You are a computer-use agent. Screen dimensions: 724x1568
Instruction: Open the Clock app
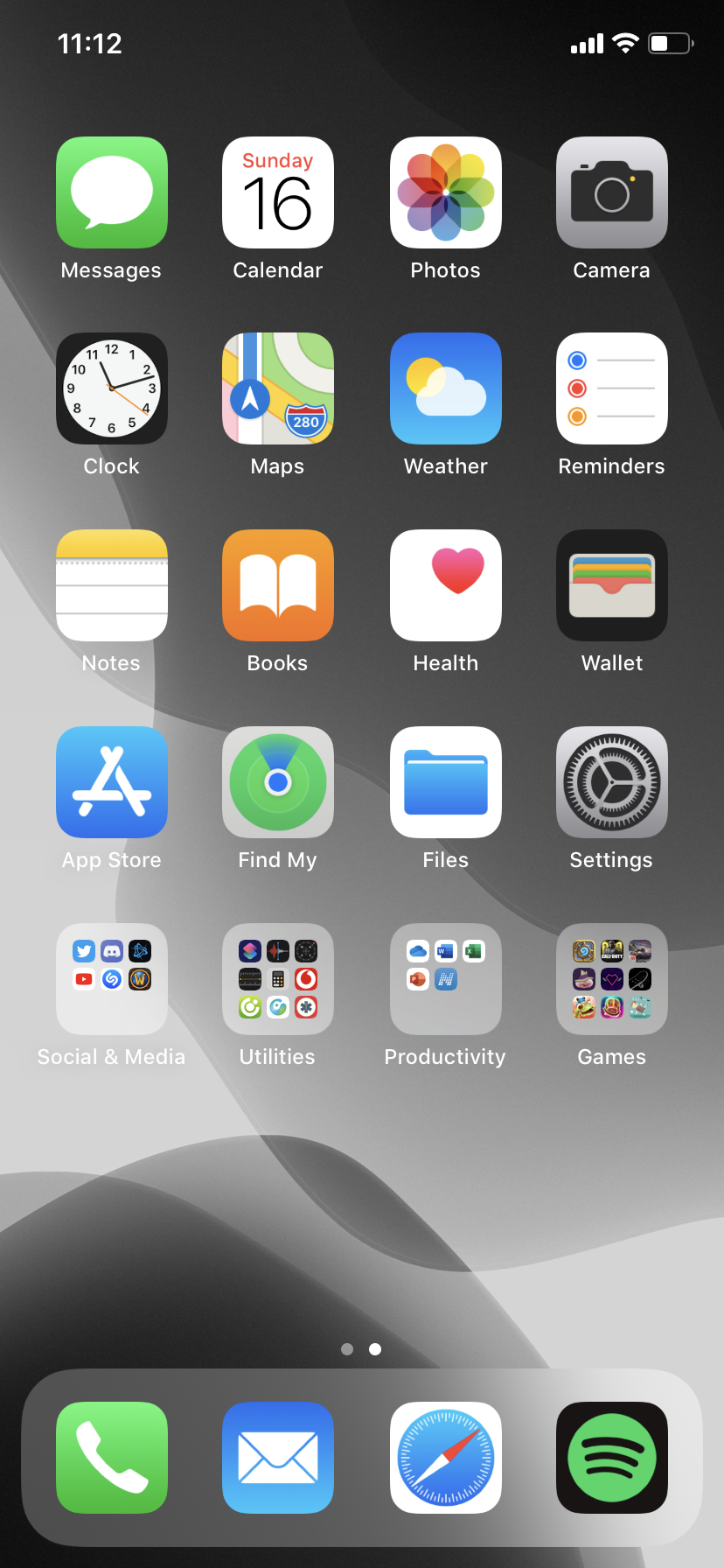[x=112, y=388]
